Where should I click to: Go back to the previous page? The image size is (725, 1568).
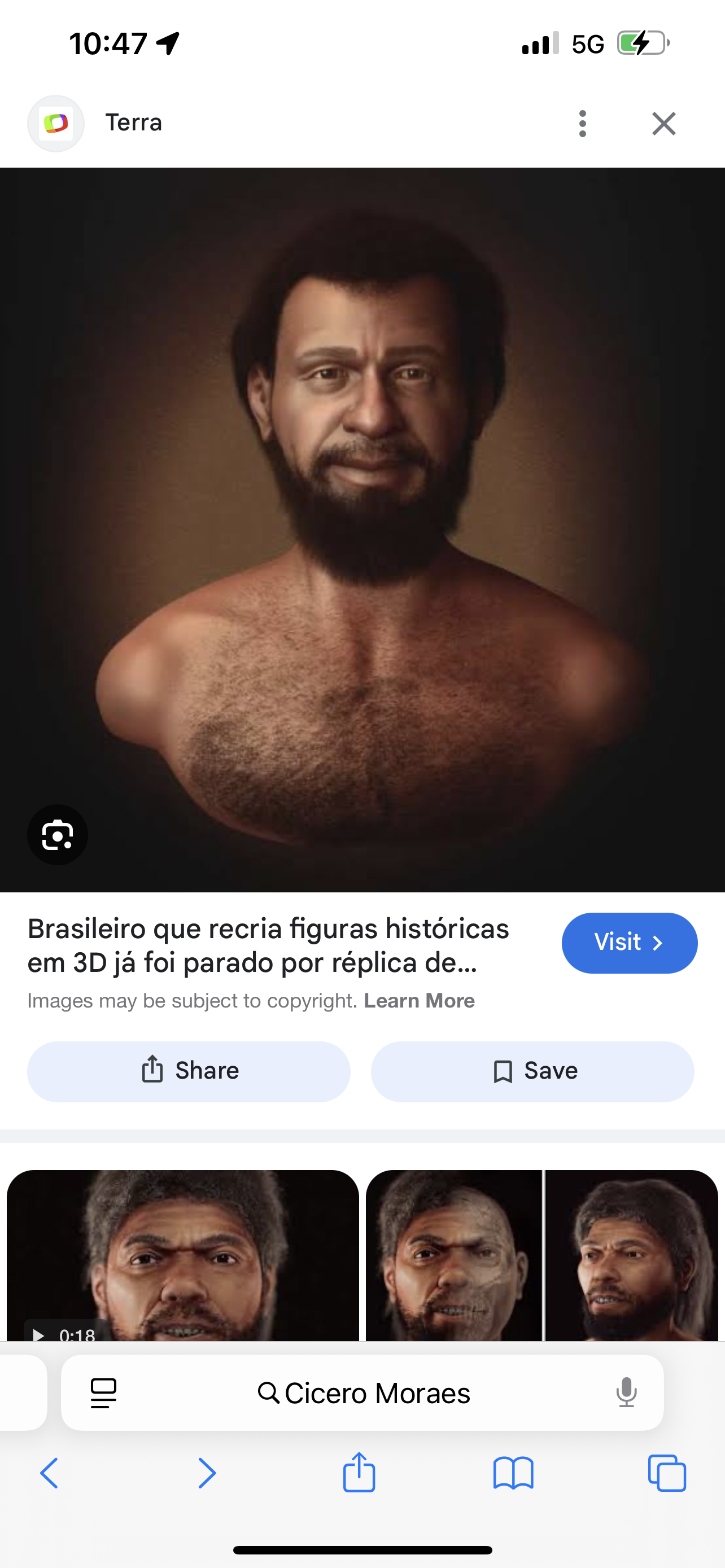[x=49, y=1473]
